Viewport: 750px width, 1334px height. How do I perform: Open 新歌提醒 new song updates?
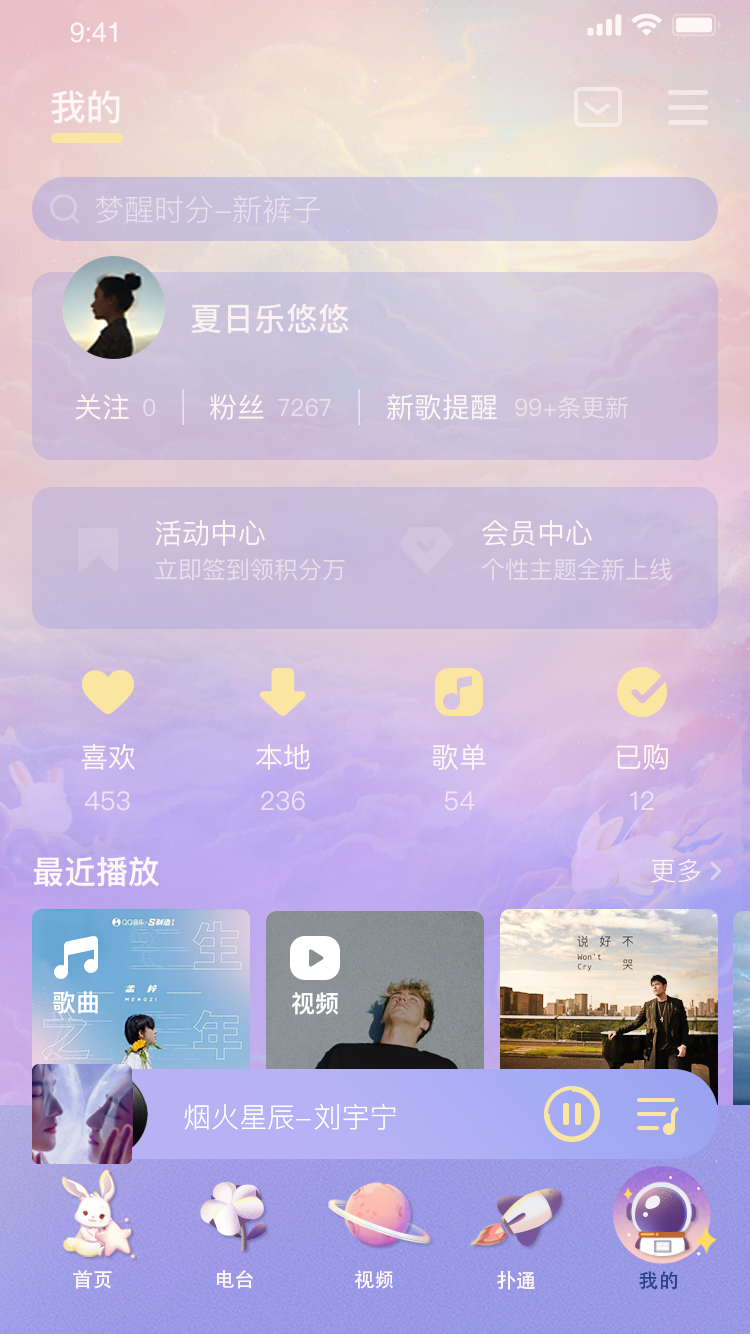click(507, 408)
